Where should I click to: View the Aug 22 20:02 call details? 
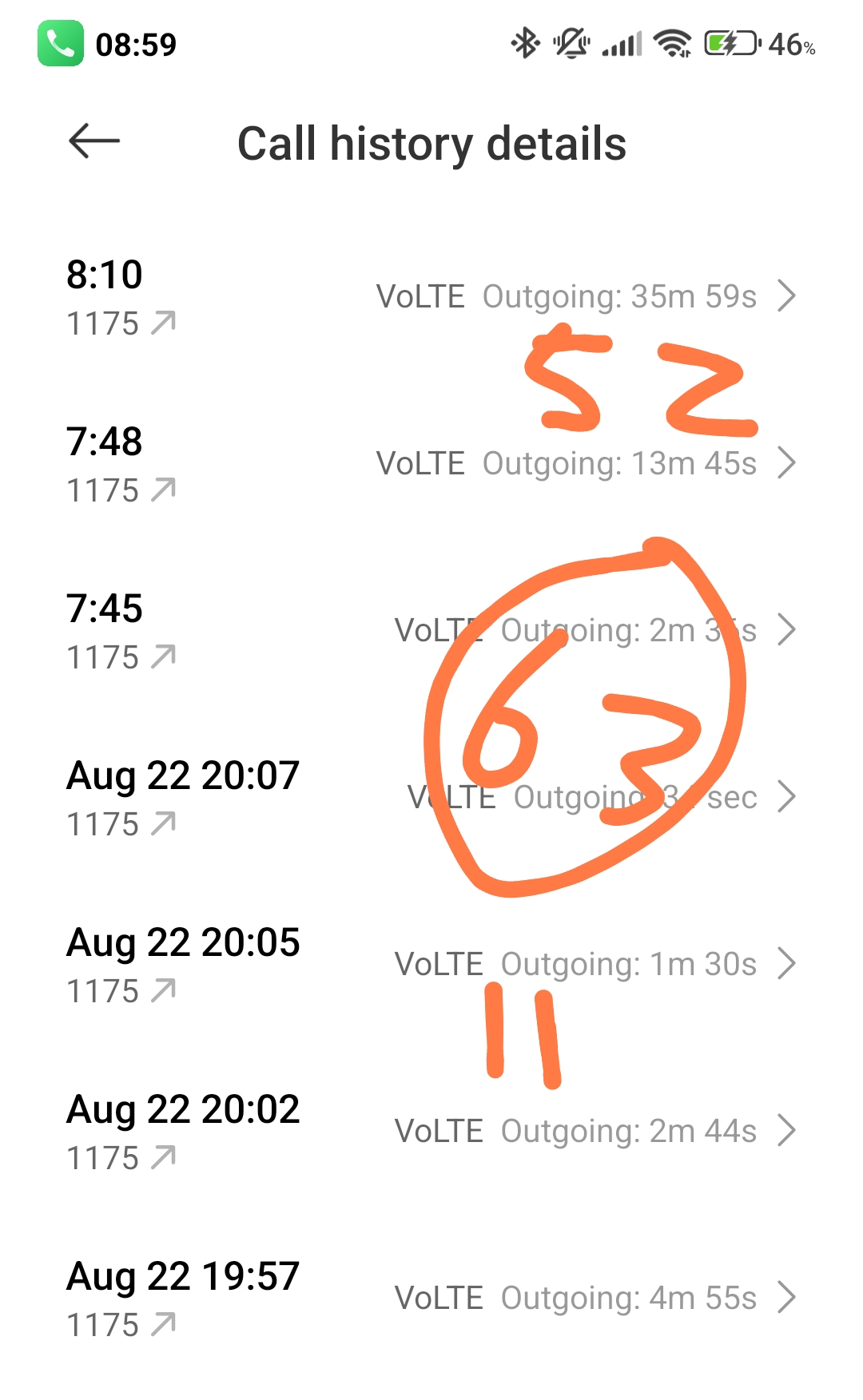pyautogui.click(x=431, y=1132)
